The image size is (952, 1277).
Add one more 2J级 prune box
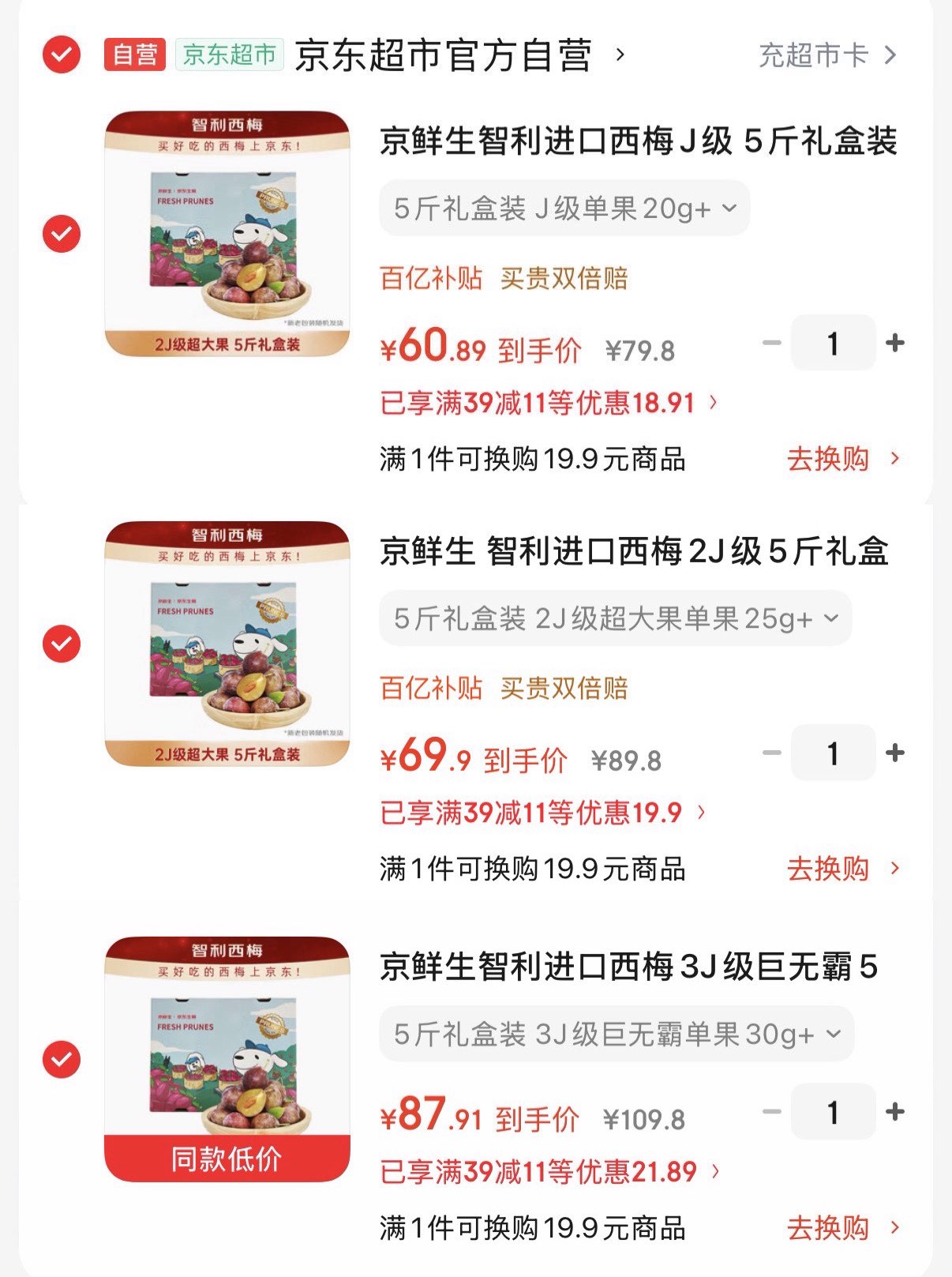point(894,753)
